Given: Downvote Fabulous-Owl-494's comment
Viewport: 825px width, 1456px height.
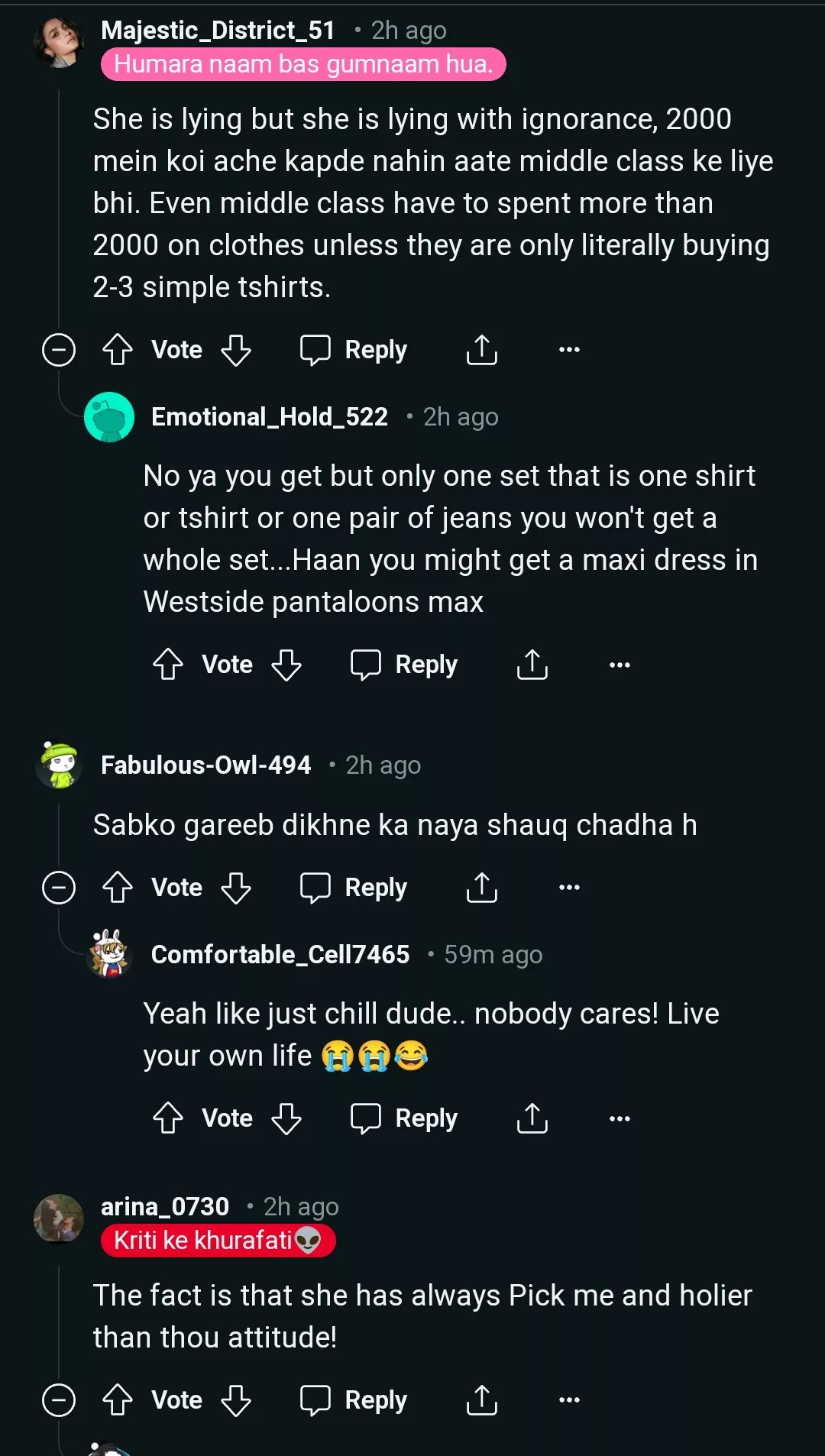Looking at the screenshot, I should pos(236,888).
